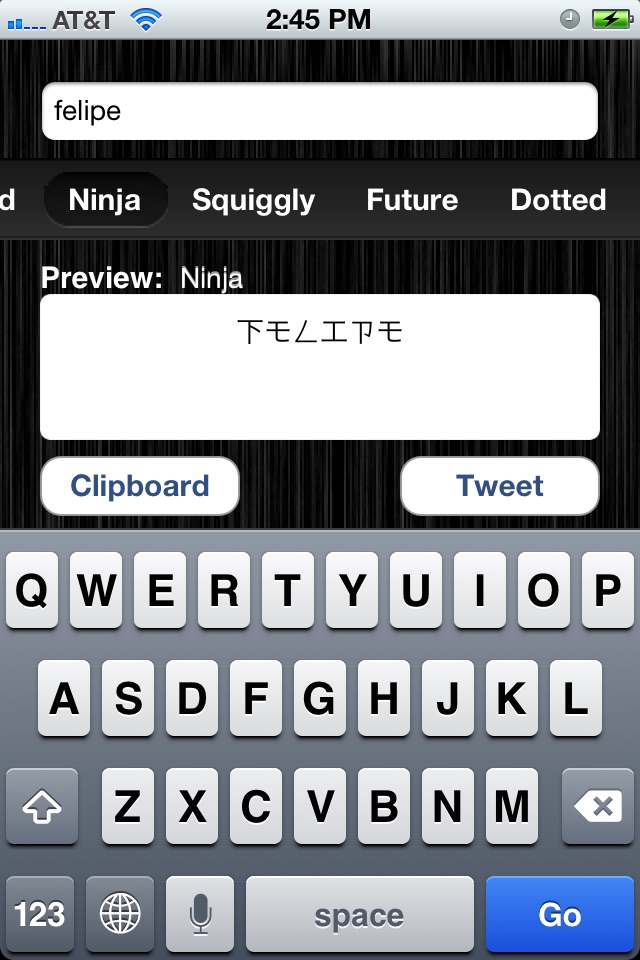Delete a character with the backspace key
This screenshot has height=960, width=640.
coord(598,806)
